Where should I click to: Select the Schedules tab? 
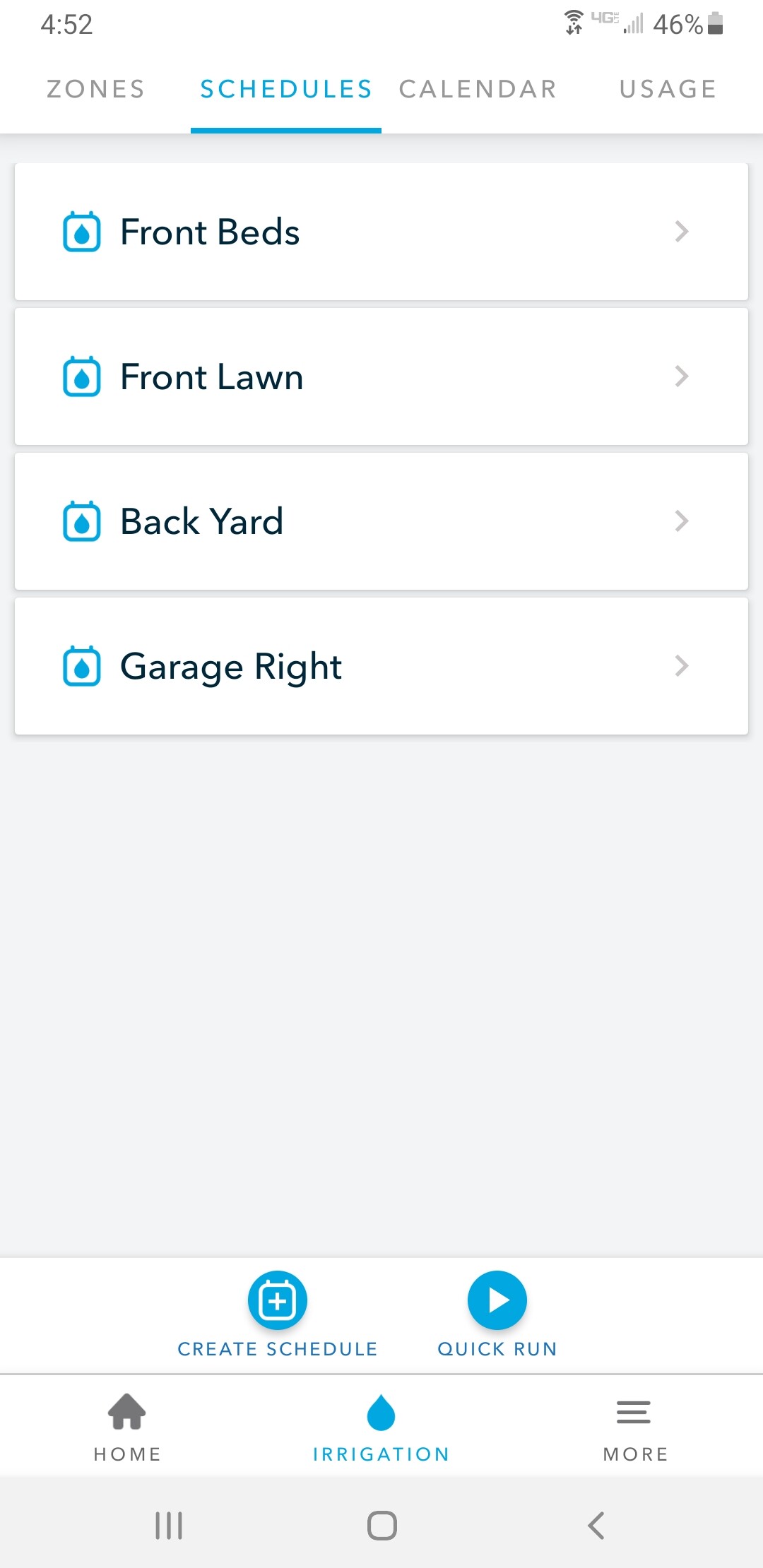tap(286, 89)
